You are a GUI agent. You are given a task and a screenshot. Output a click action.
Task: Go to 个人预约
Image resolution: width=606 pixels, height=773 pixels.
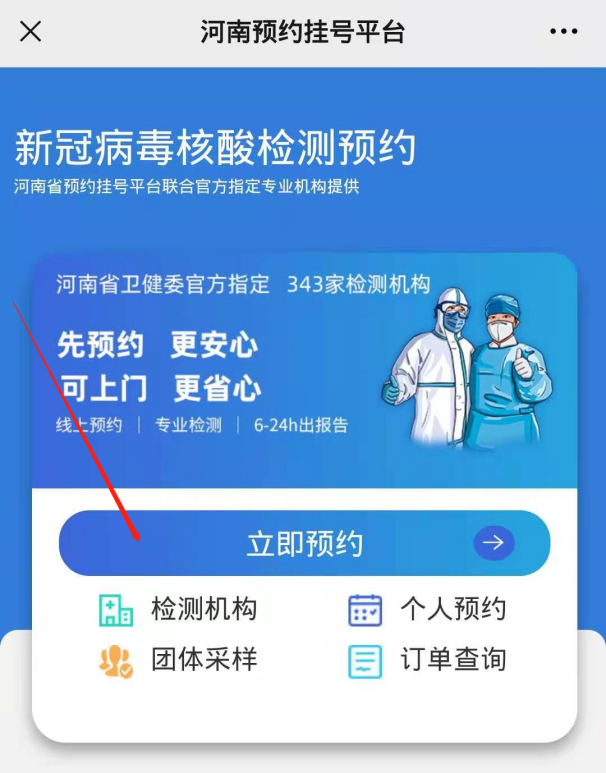pos(427,609)
